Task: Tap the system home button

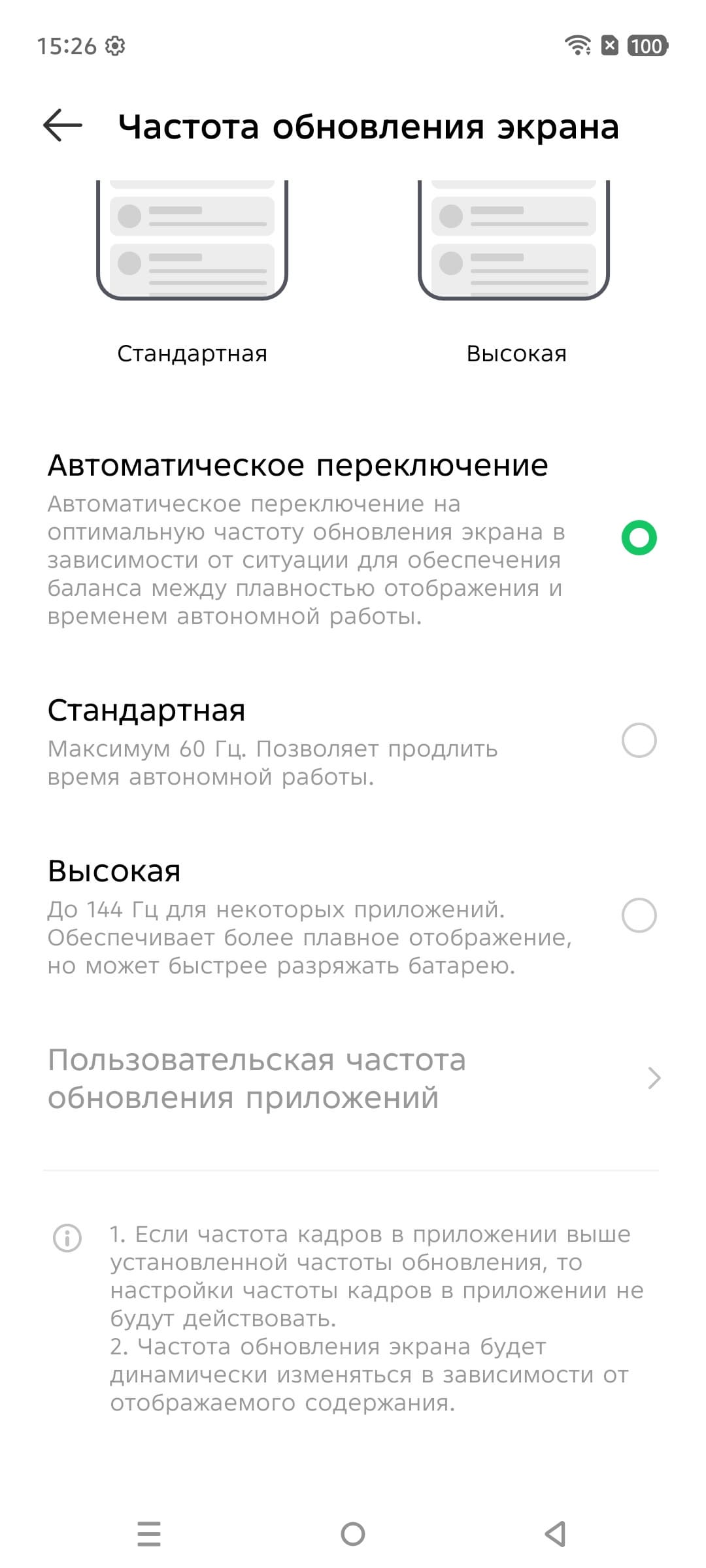Action: coord(353,1533)
